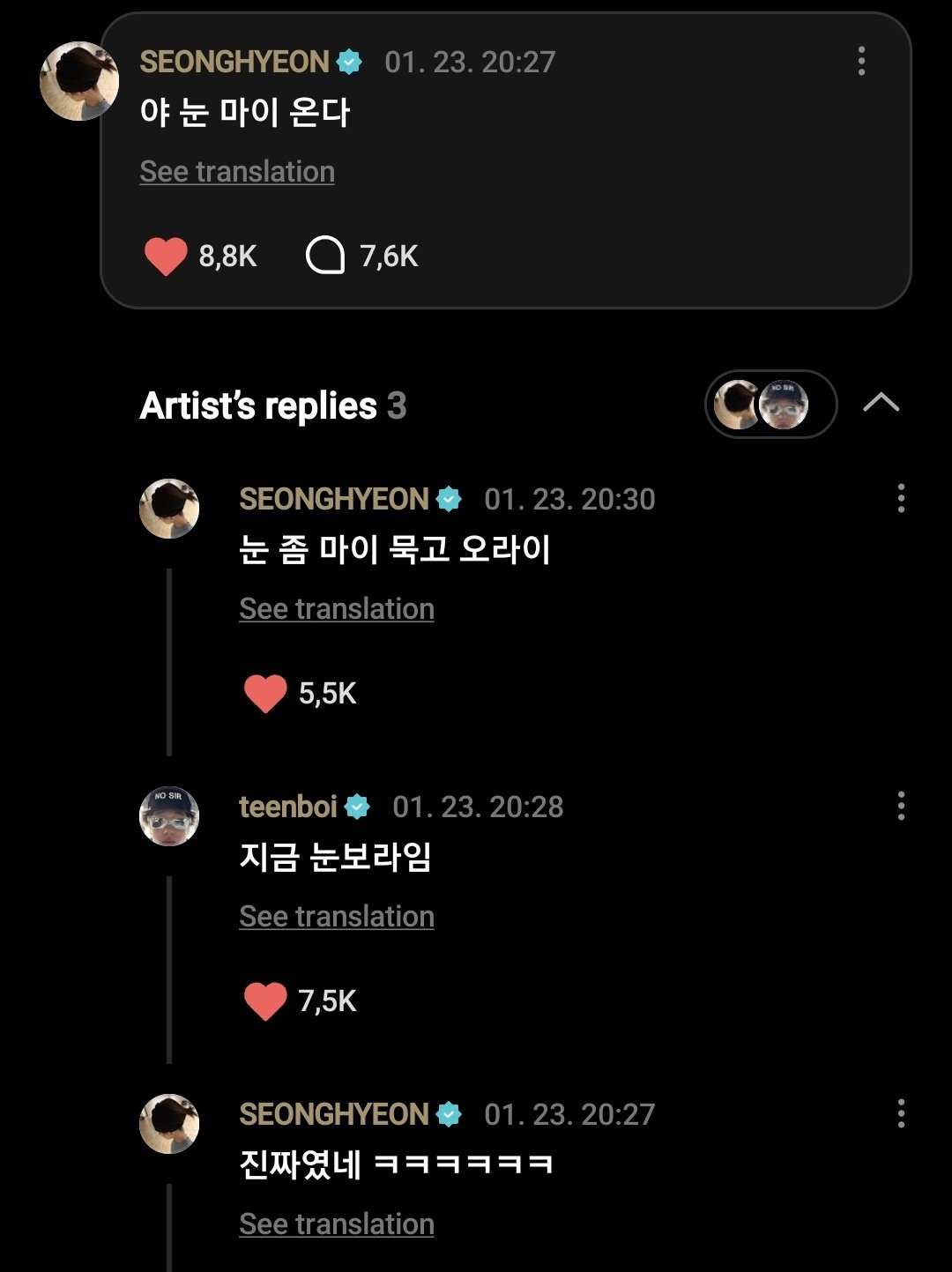Image resolution: width=952 pixels, height=1272 pixels.
Task: Open SEONGHYEON's avatar on the main post
Action: [79, 81]
